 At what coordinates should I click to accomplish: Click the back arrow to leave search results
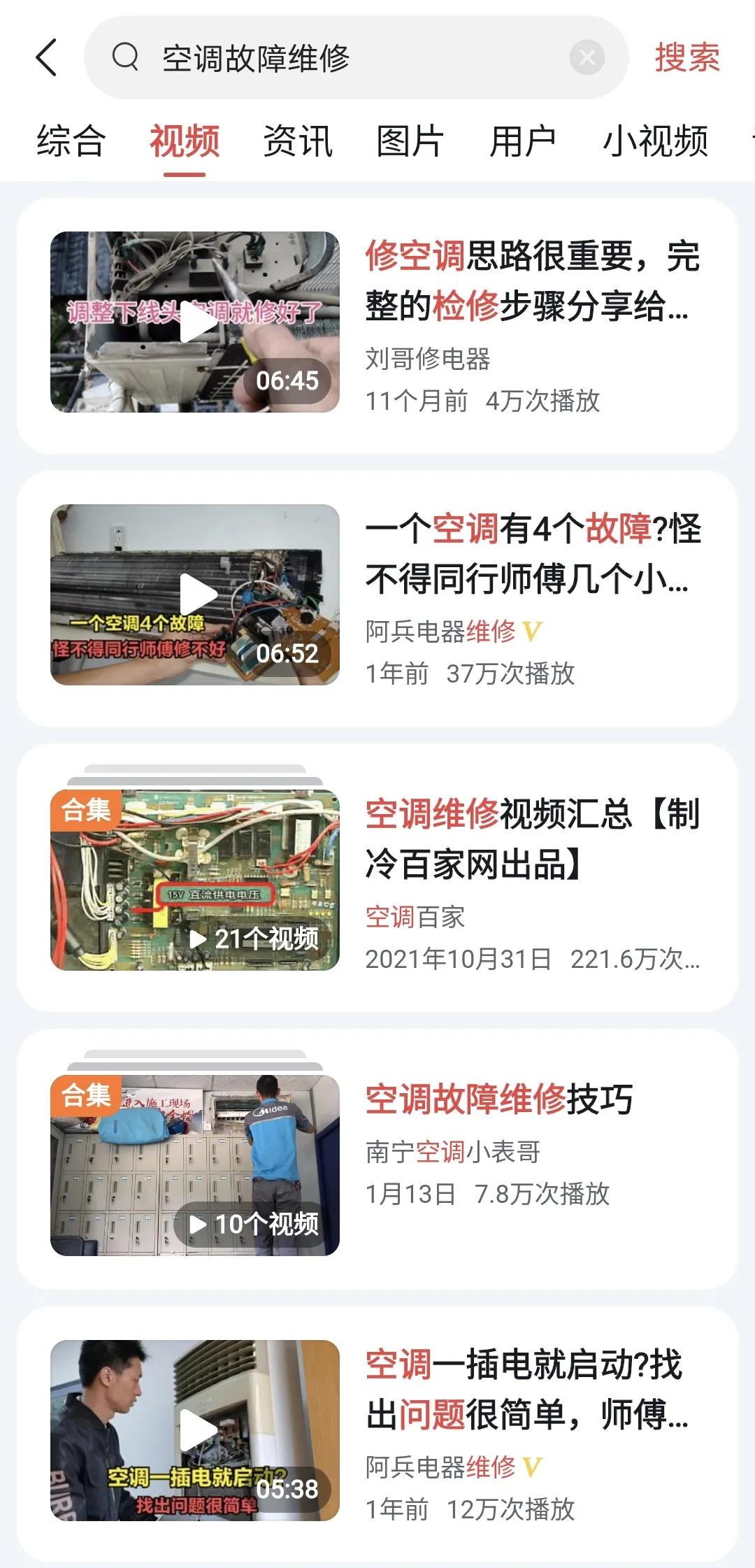(47, 59)
